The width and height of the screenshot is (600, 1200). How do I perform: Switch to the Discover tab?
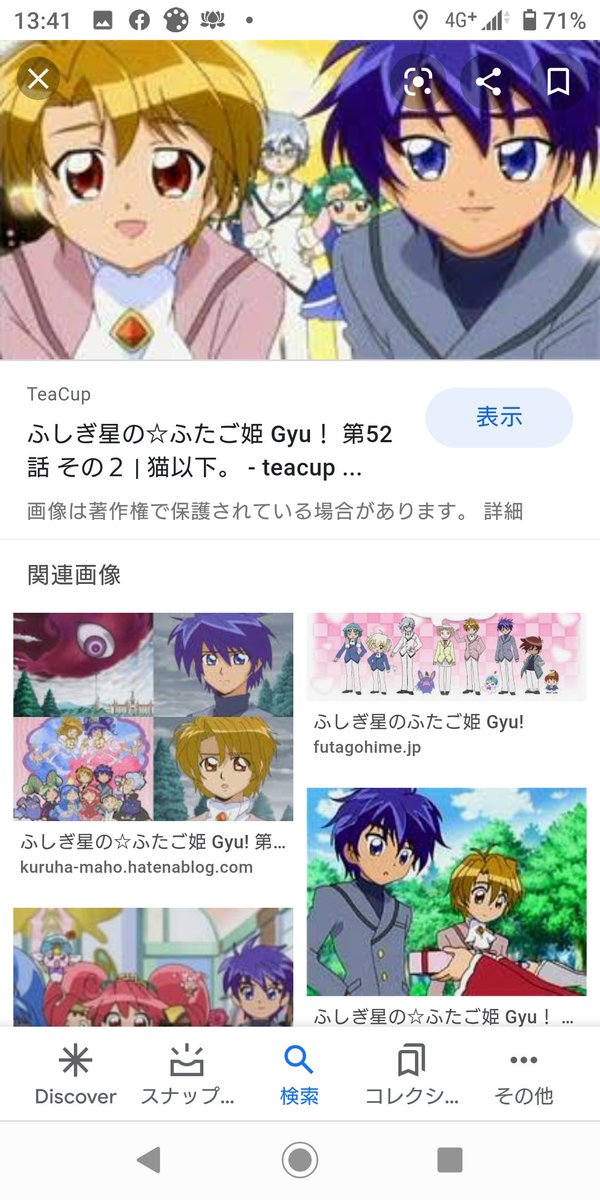pyautogui.click(x=75, y=1075)
